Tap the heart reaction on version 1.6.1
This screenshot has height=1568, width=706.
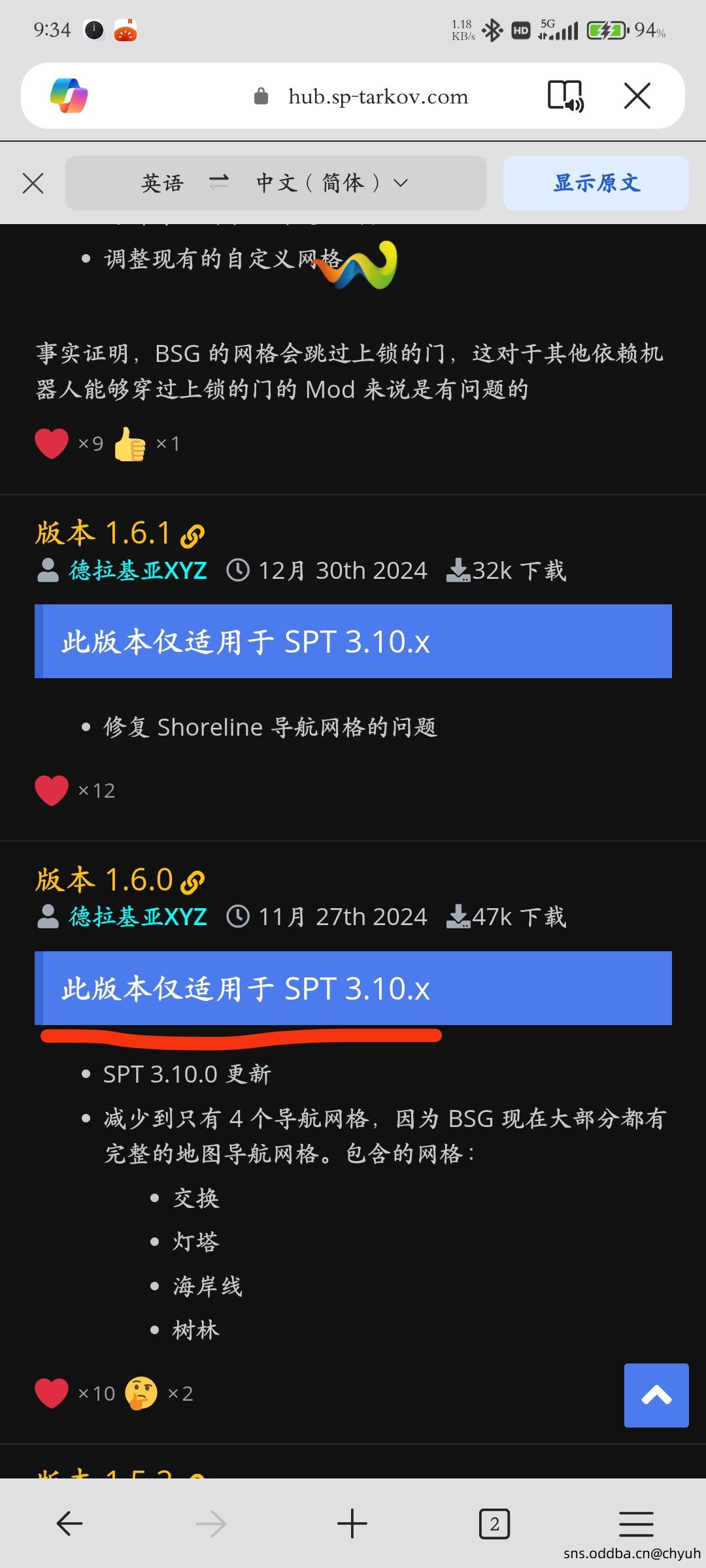pyautogui.click(x=52, y=791)
